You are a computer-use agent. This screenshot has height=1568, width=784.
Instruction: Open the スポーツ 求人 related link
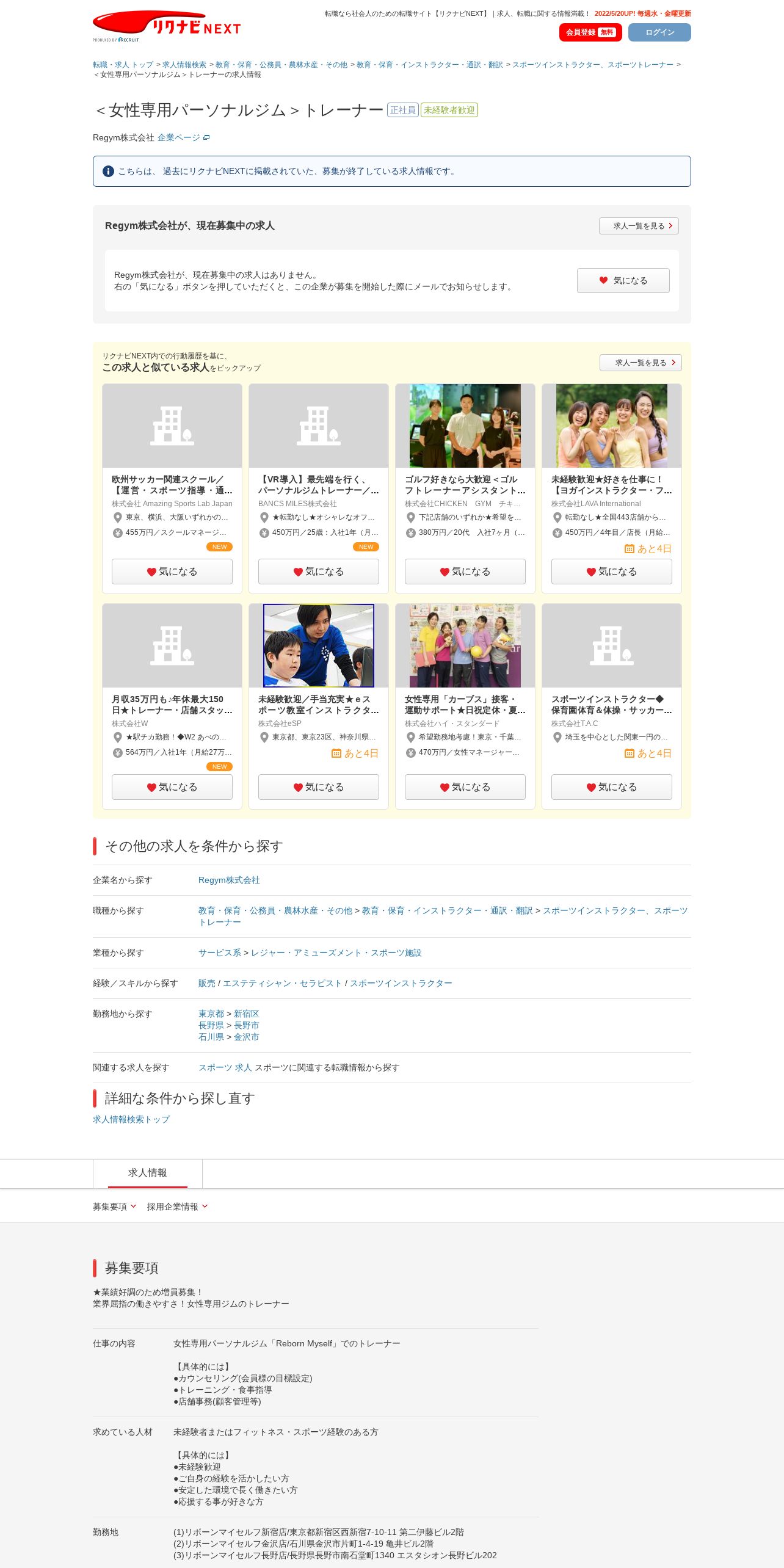click(x=225, y=1067)
